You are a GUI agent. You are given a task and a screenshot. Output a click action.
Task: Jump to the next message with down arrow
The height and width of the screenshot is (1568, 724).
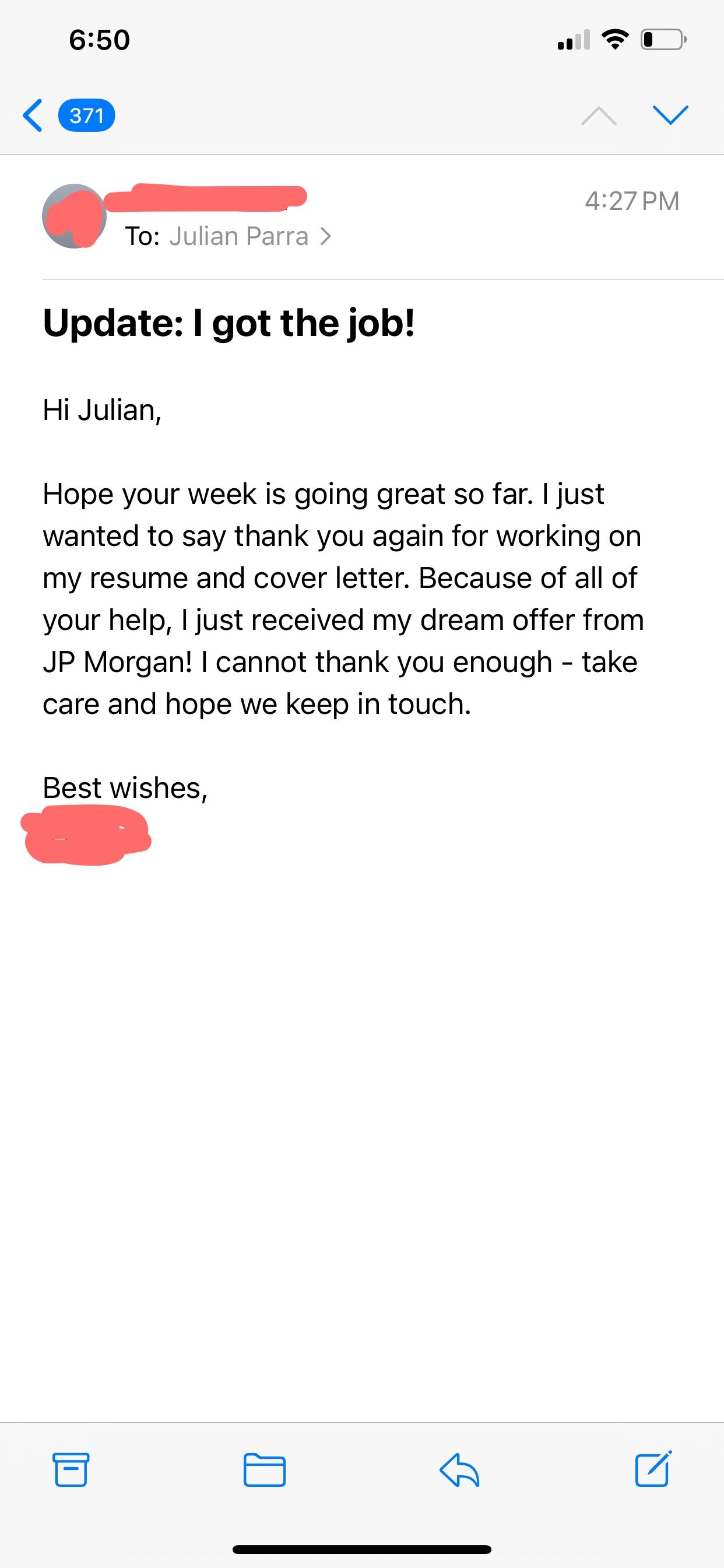pos(670,114)
